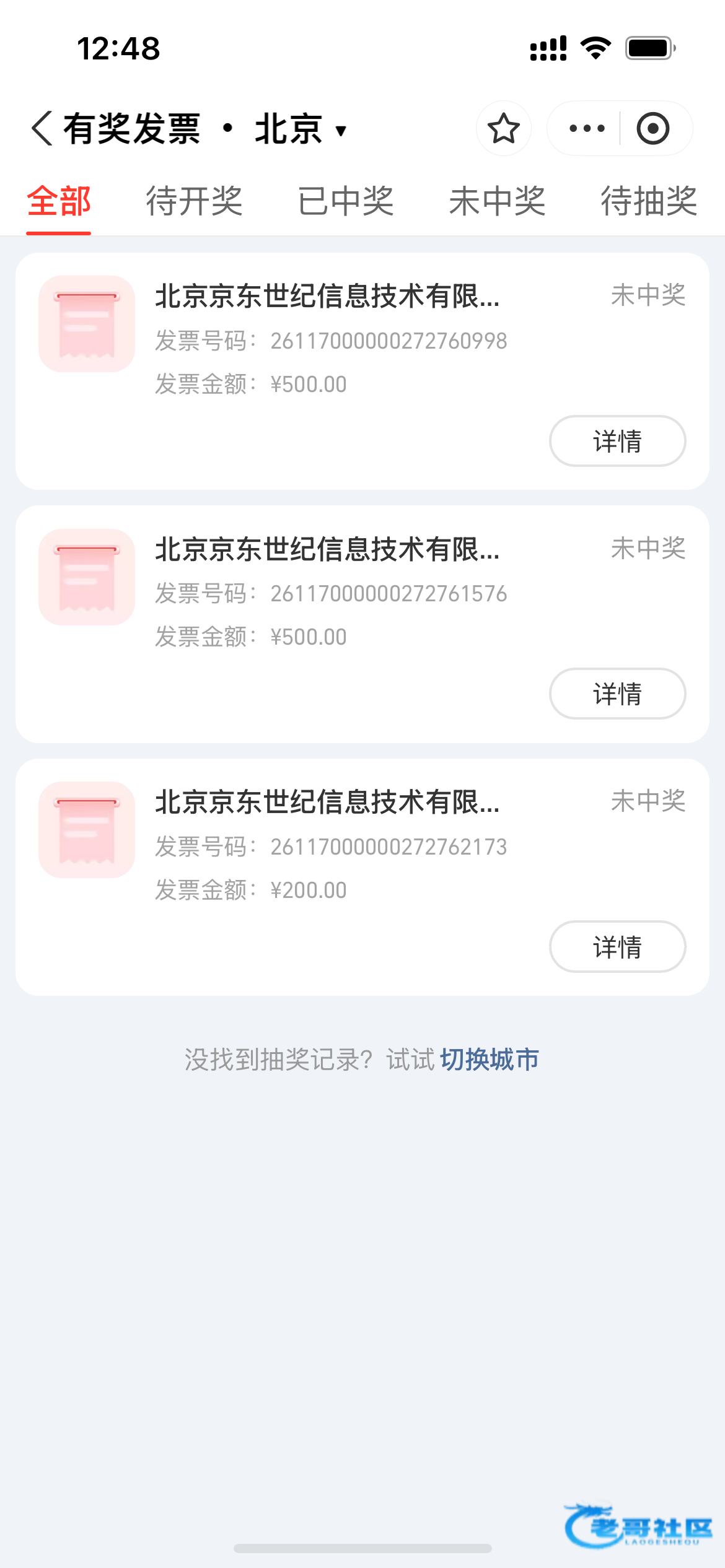View 详情 for invoice ending 761576

coord(617,694)
